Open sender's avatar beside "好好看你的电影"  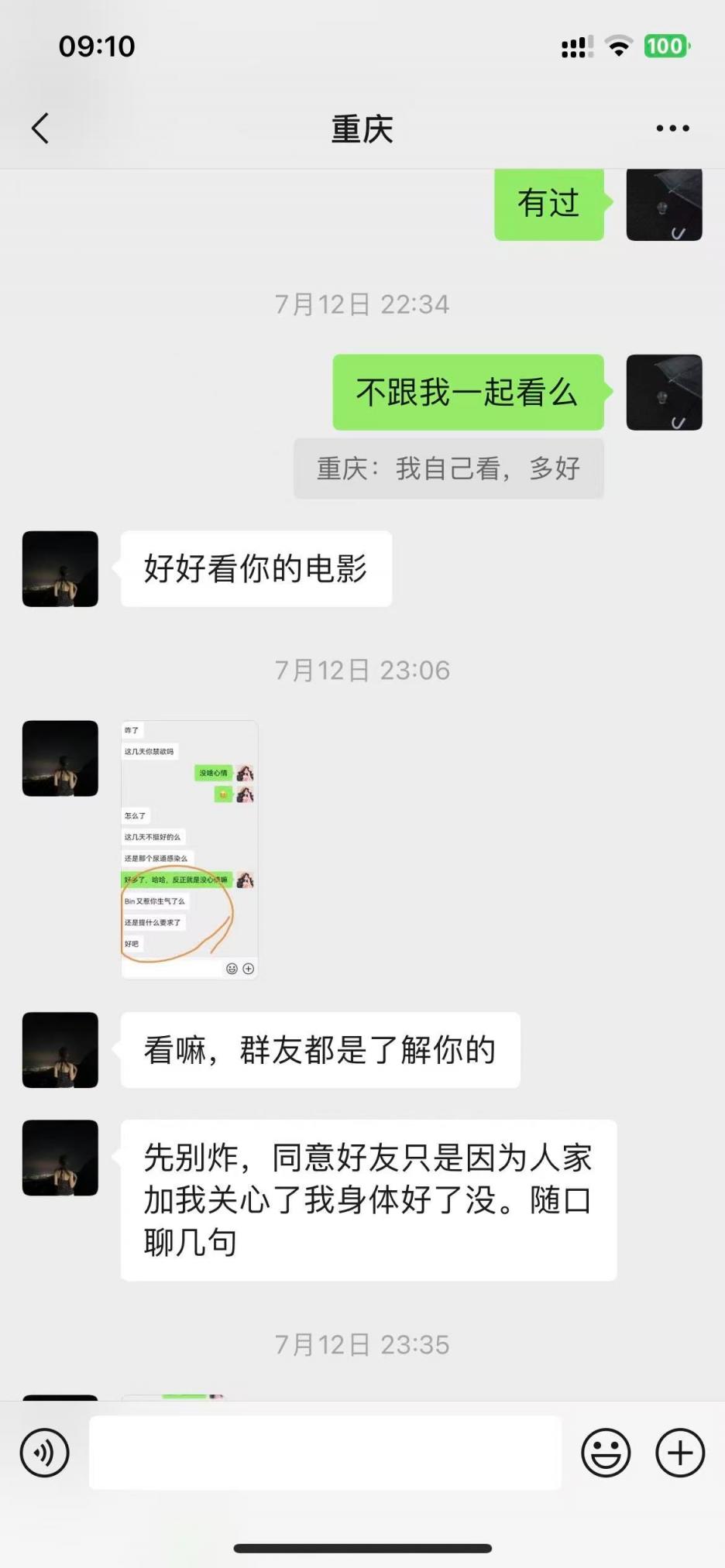pyautogui.click(x=60, y=568)
